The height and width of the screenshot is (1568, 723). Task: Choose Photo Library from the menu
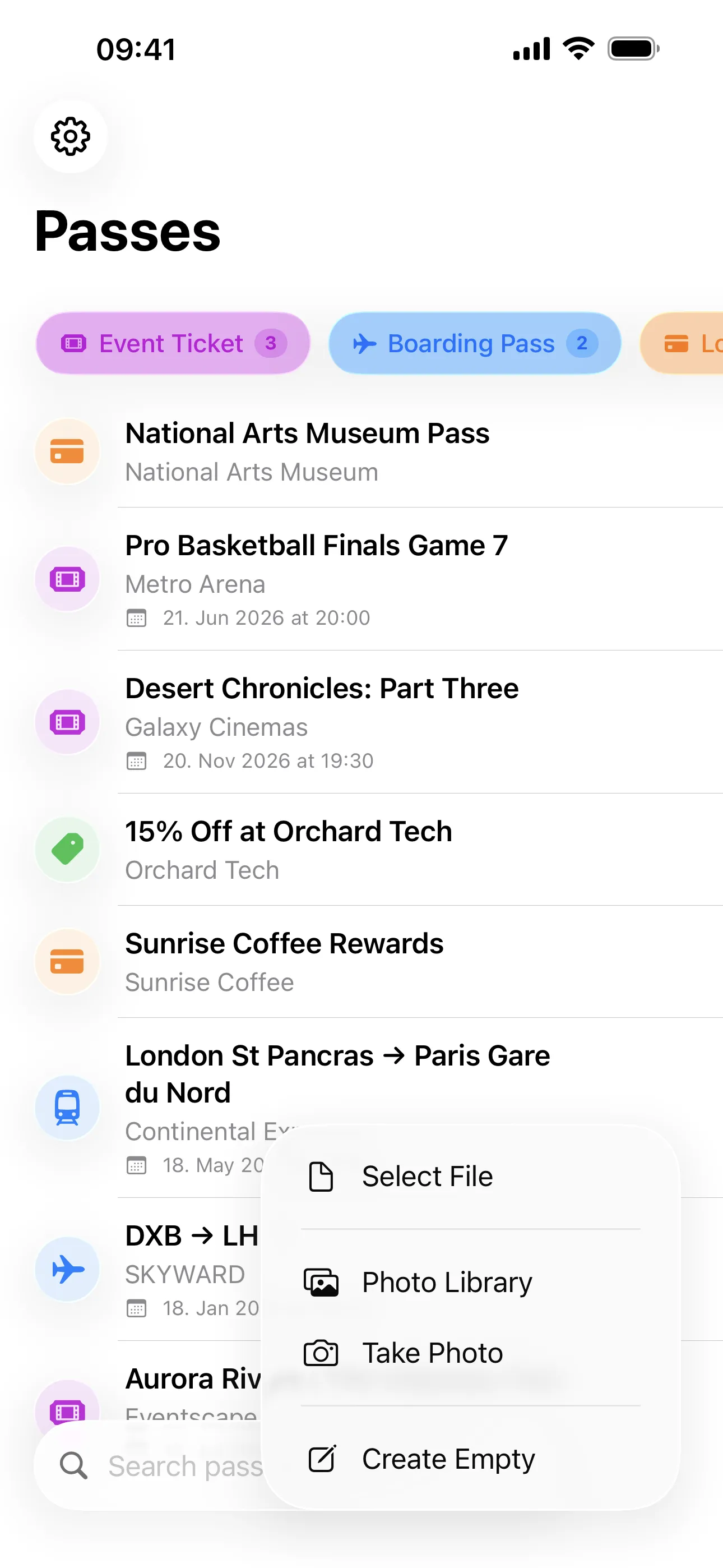pos(446,1281)
